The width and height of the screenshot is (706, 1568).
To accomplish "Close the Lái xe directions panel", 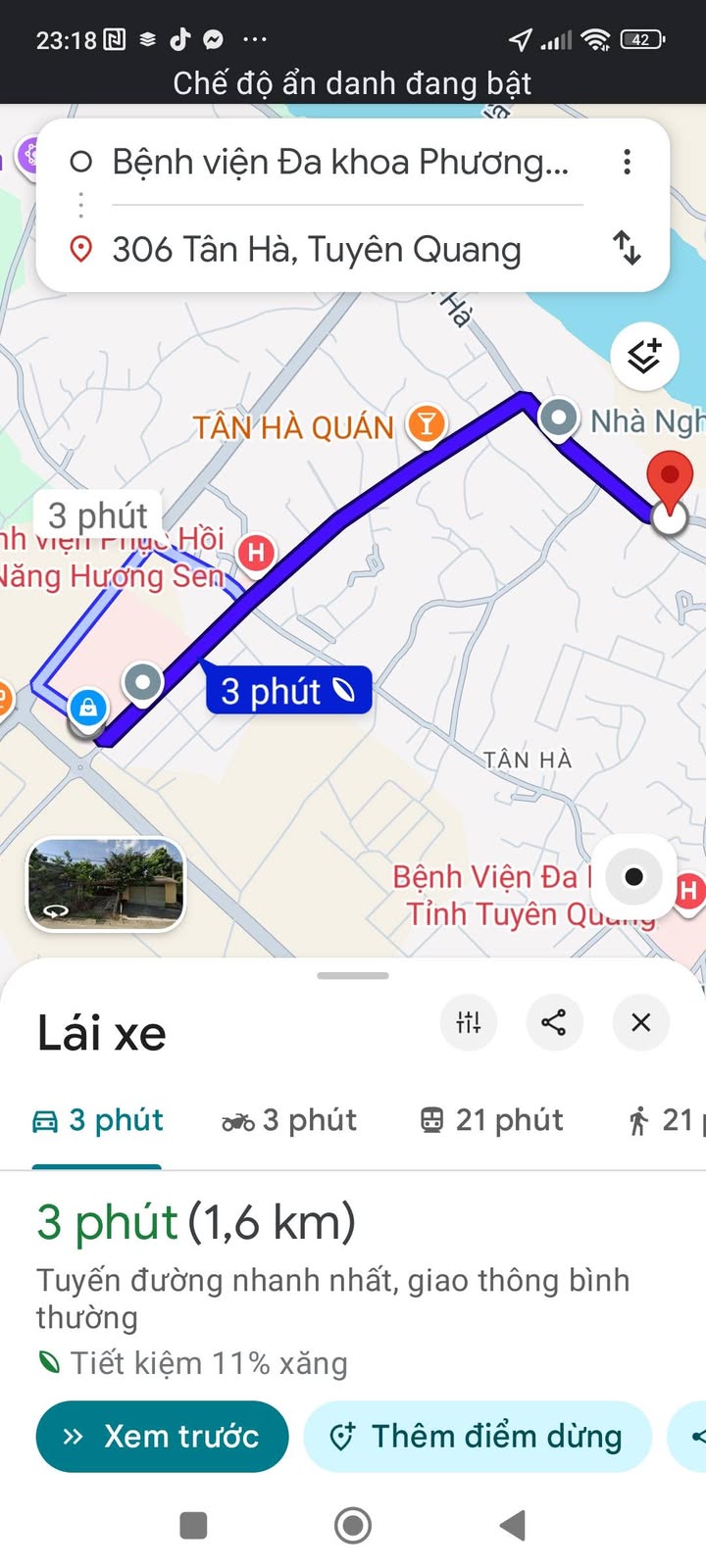I will coord(640,1022).
